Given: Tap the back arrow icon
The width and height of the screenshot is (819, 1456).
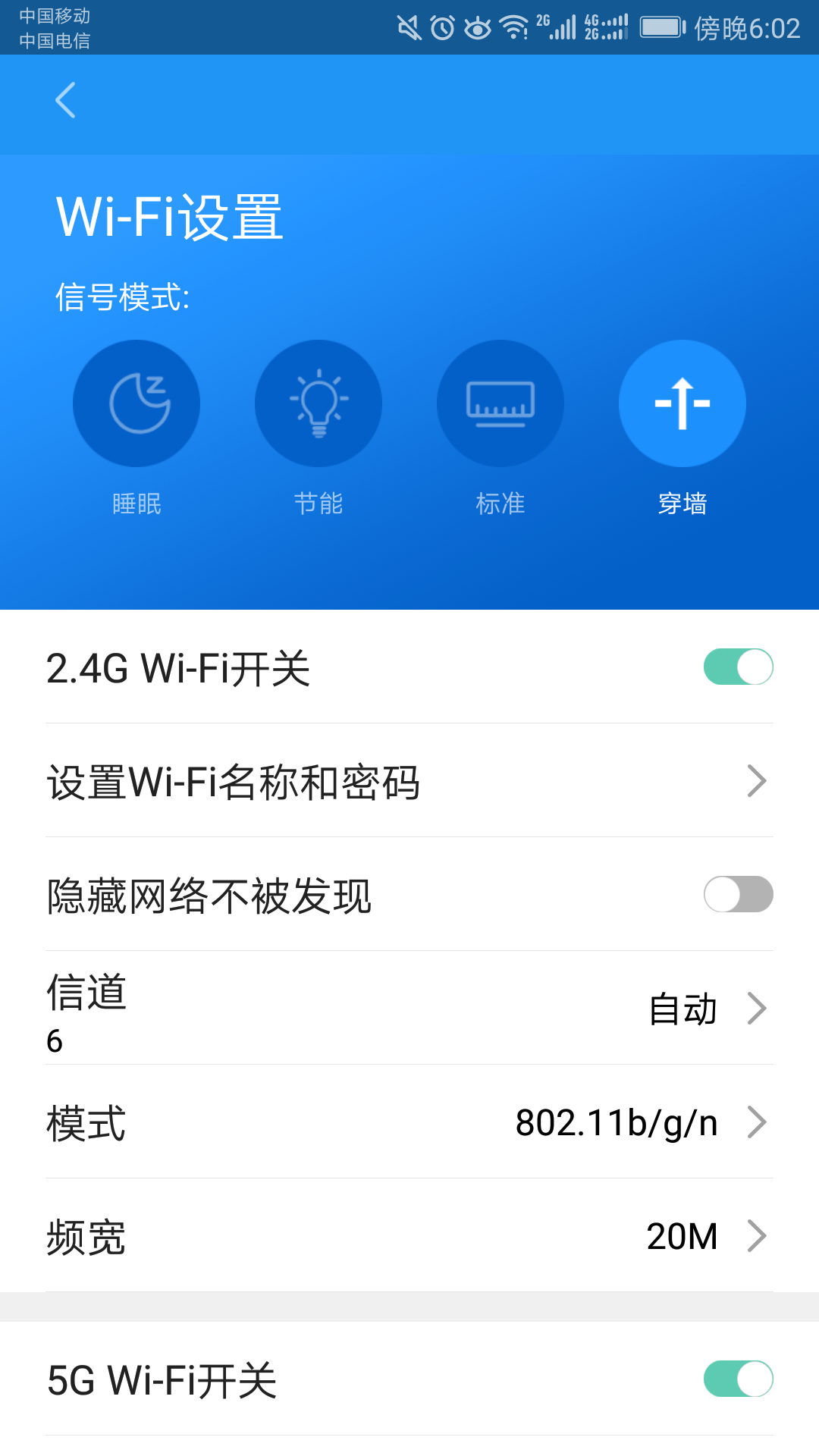Looking at the screenshot, I should pos(65,100).
